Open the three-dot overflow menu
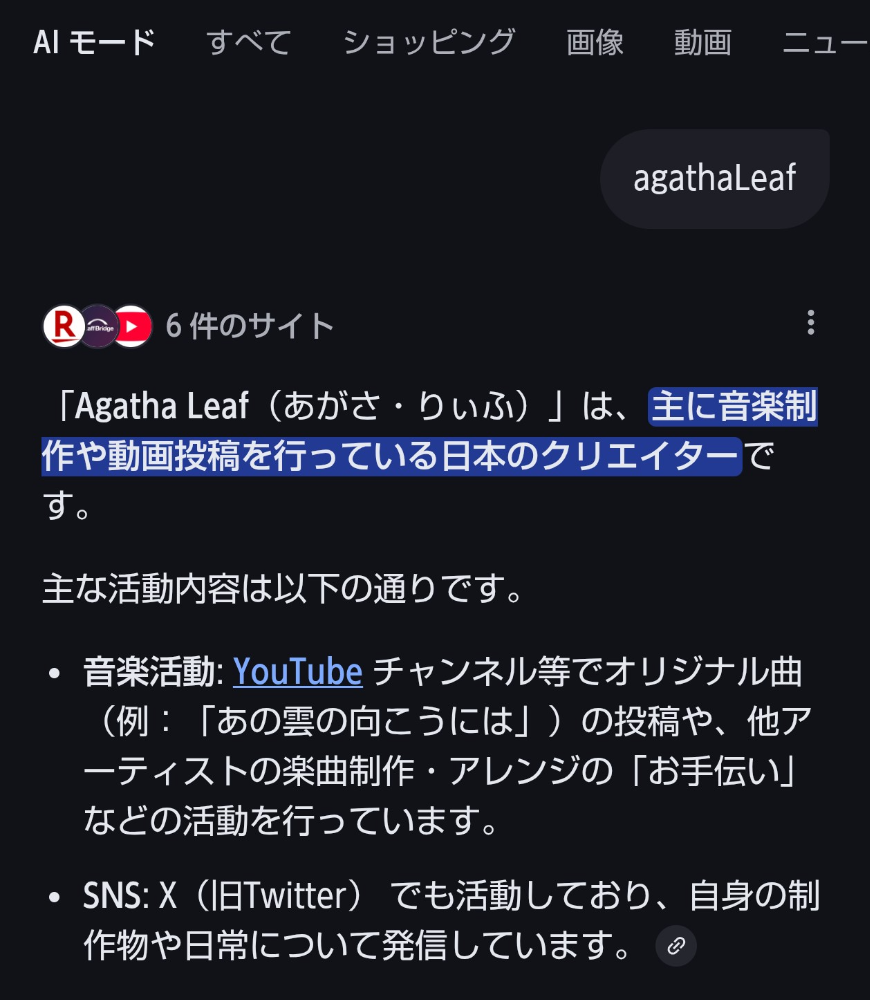 coord(810,323)
